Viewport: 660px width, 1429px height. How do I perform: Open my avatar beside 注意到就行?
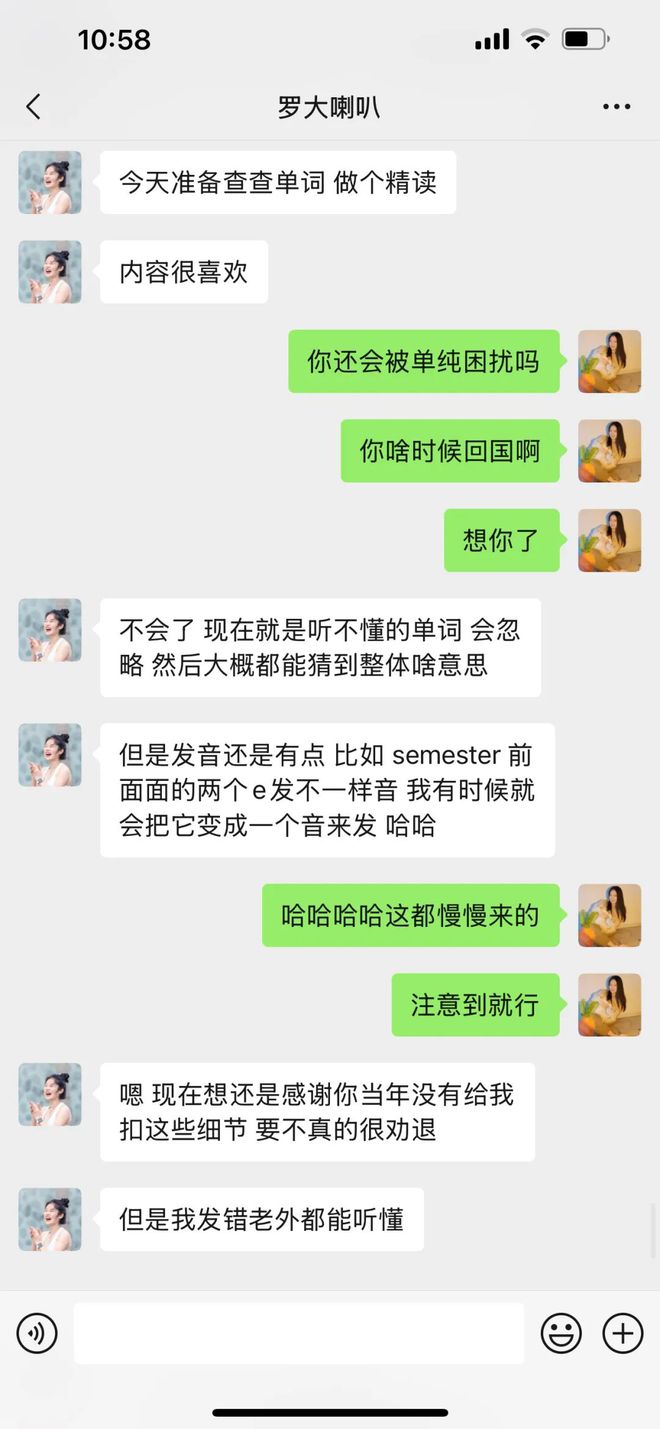tap(609, 1005)
